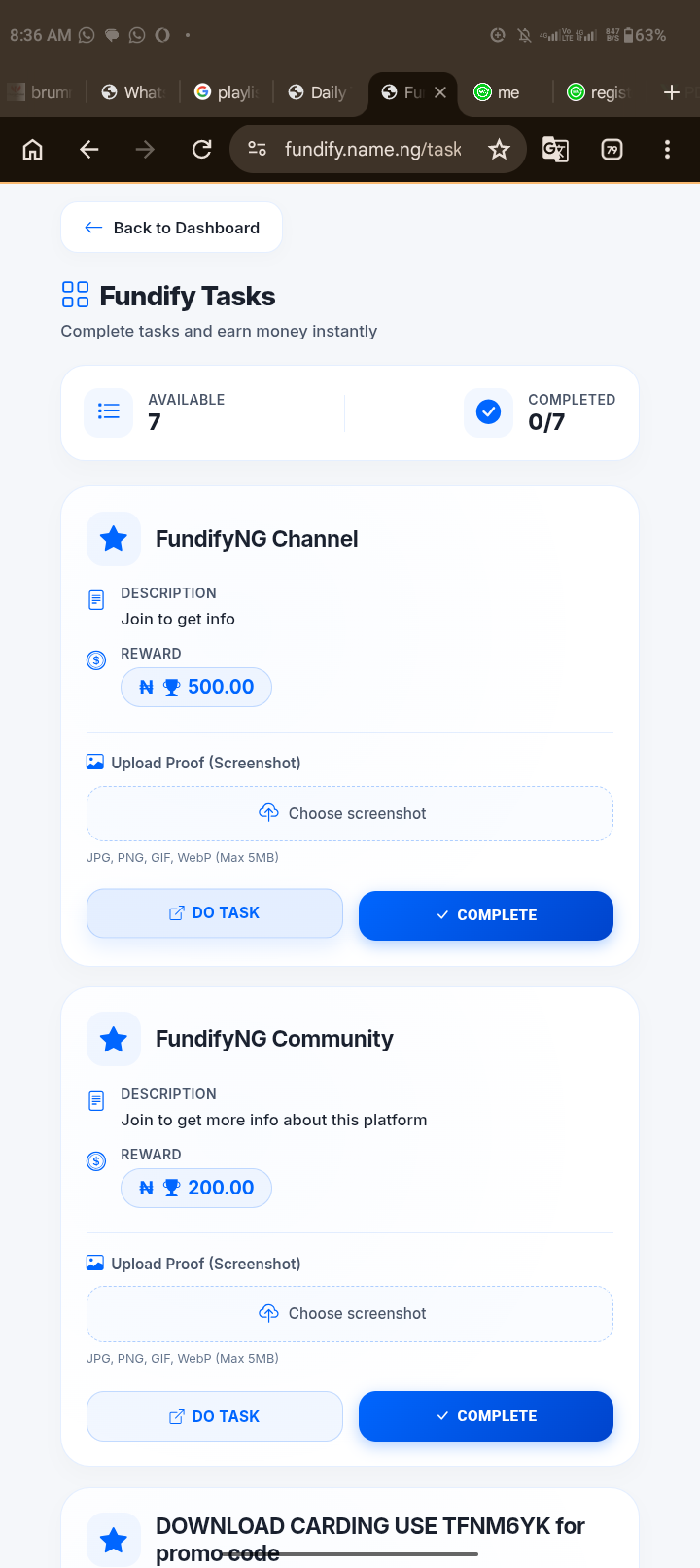Reload the current page
The width and height of the screenshot is (700, 1568).
coord(202,149)
